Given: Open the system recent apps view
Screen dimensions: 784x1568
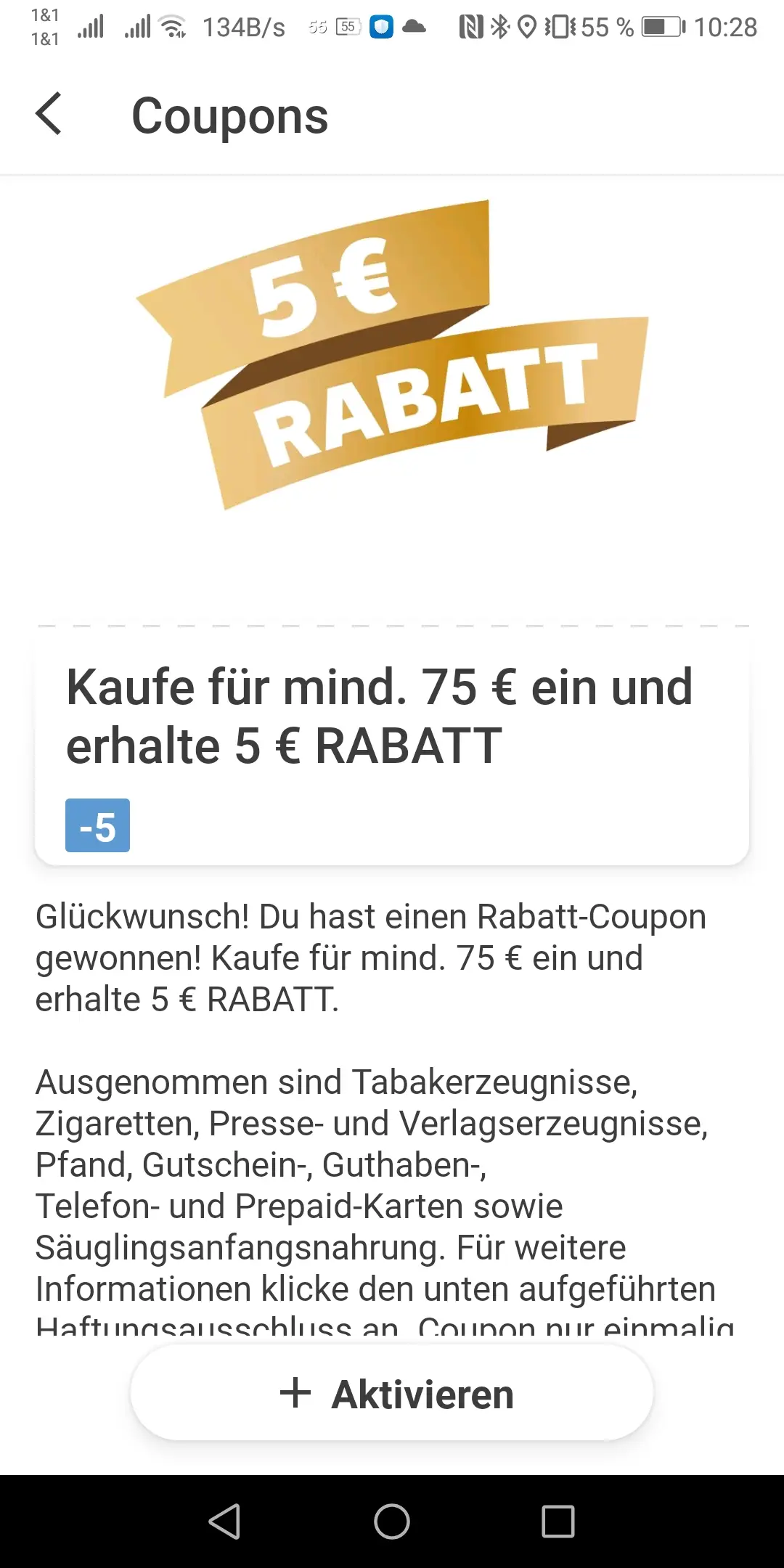Looking at the screenshot, I should tap(558, 1521).
